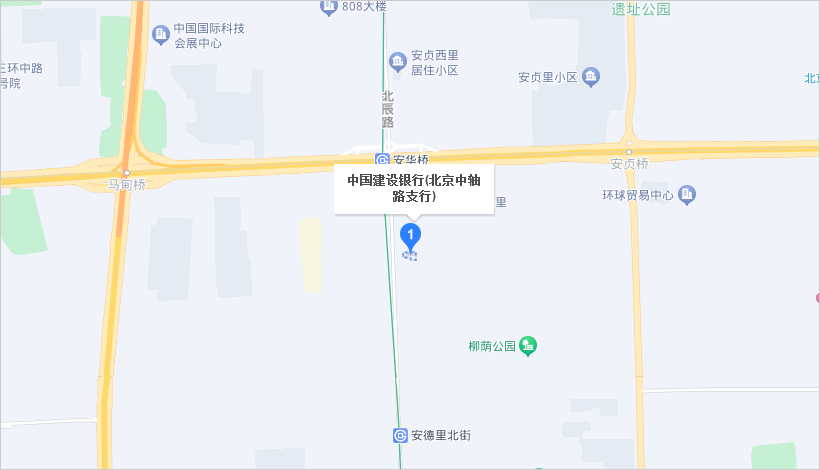Select the 安德里北街 subway station icon

tap(400, 435)
